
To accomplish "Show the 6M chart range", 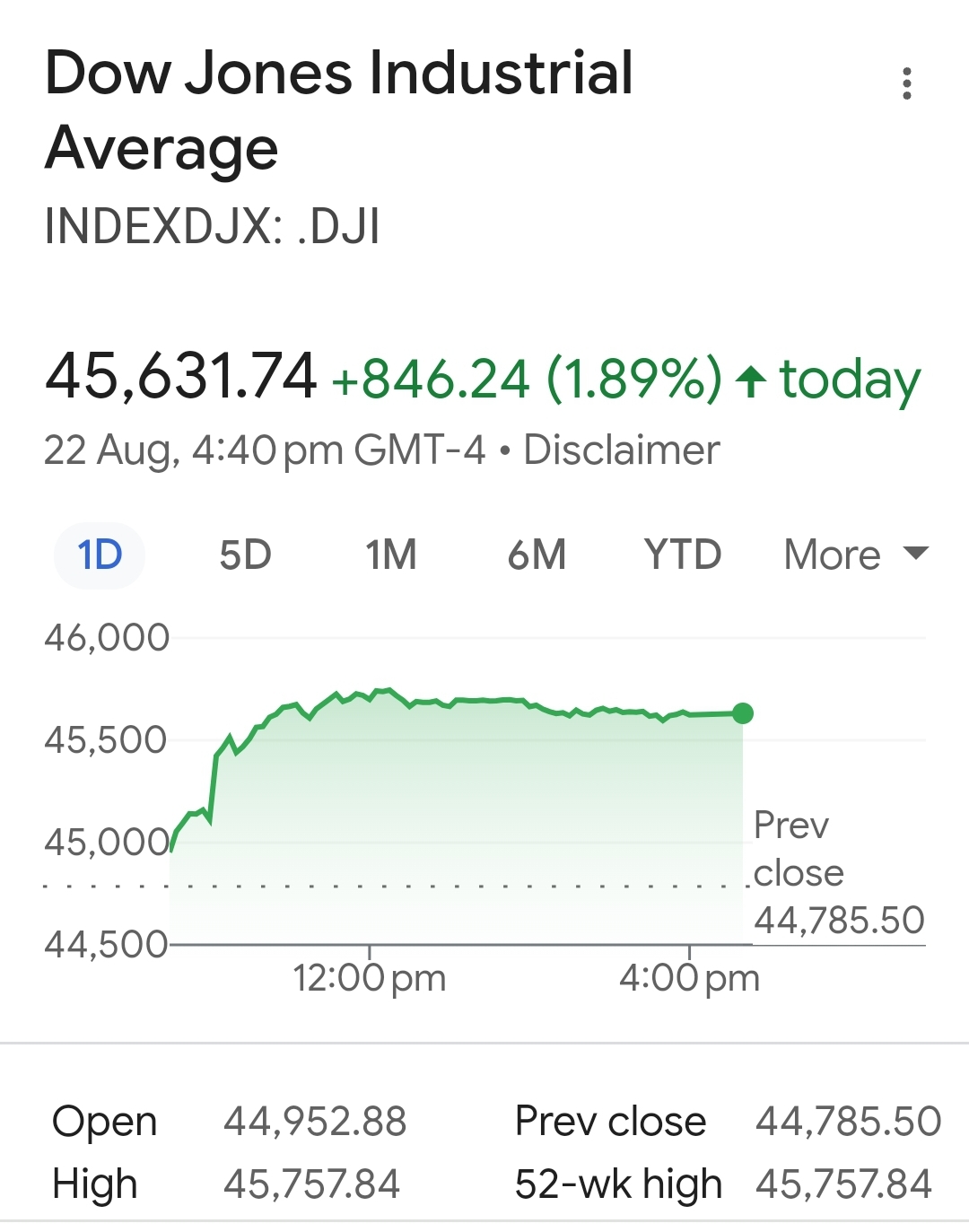I will (537, 555).
